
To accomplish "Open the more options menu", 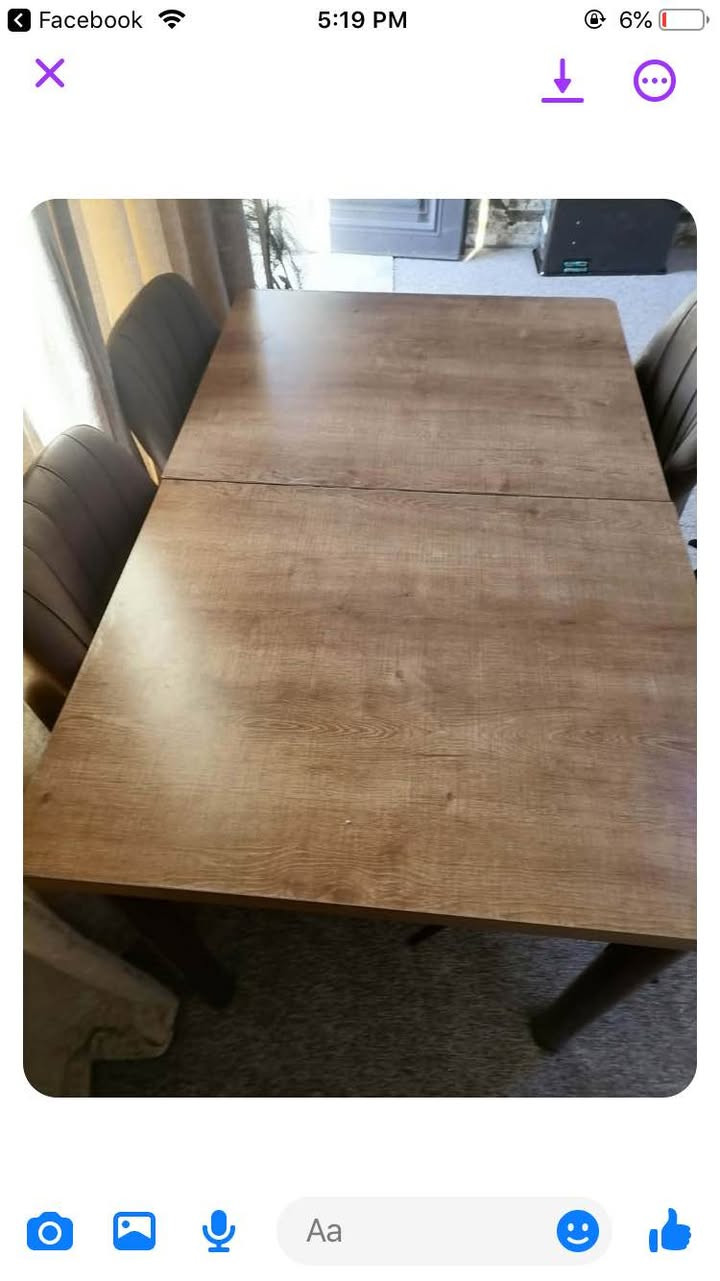I will coord(654,81).
